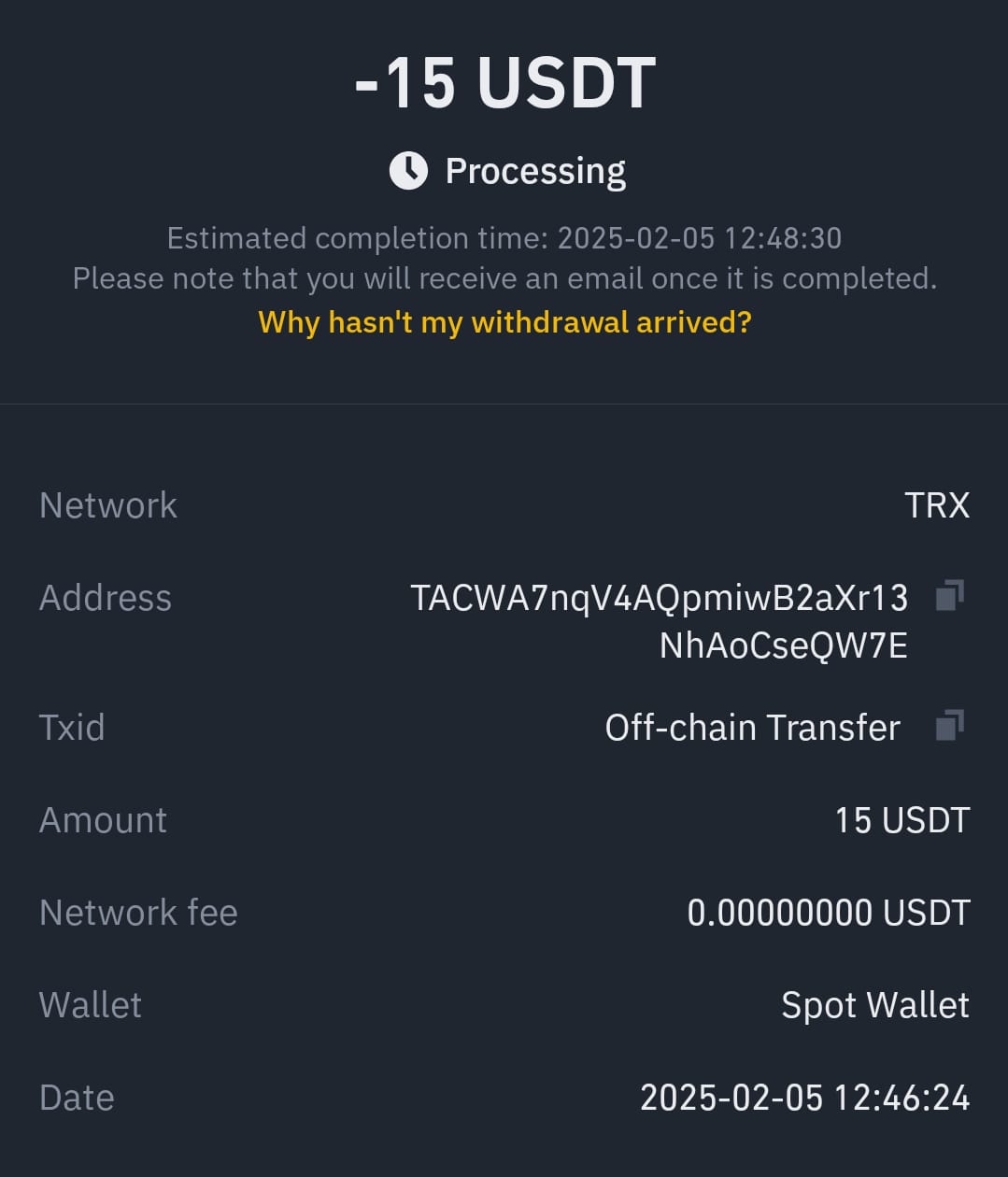Click the Network row label
This screenshot has width=1008, height=1177.
tap(107, 504)
